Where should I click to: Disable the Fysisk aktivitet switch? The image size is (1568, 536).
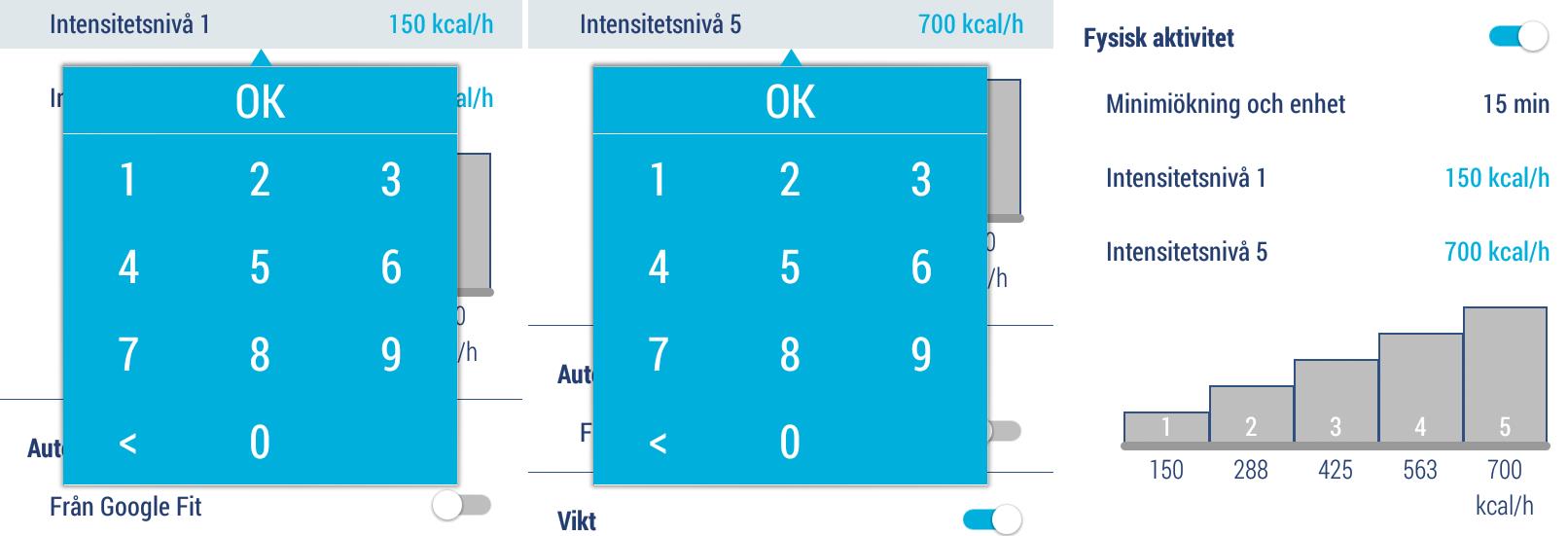(x=1517, y=38)
